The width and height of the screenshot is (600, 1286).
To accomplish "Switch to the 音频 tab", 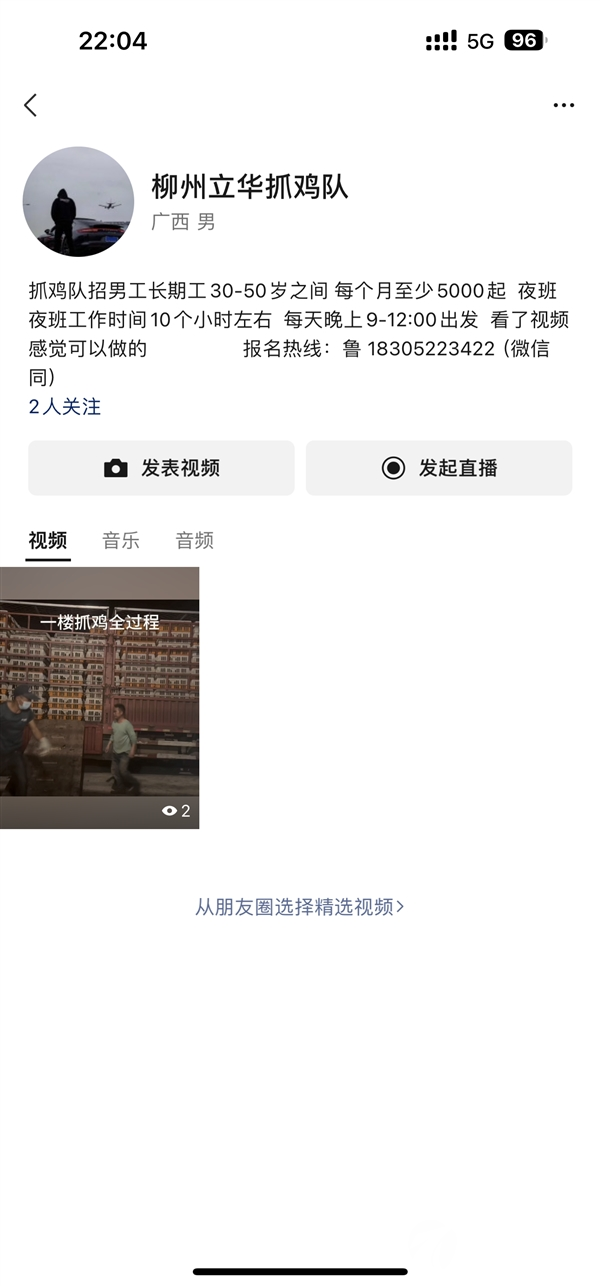I will [195, 541].
